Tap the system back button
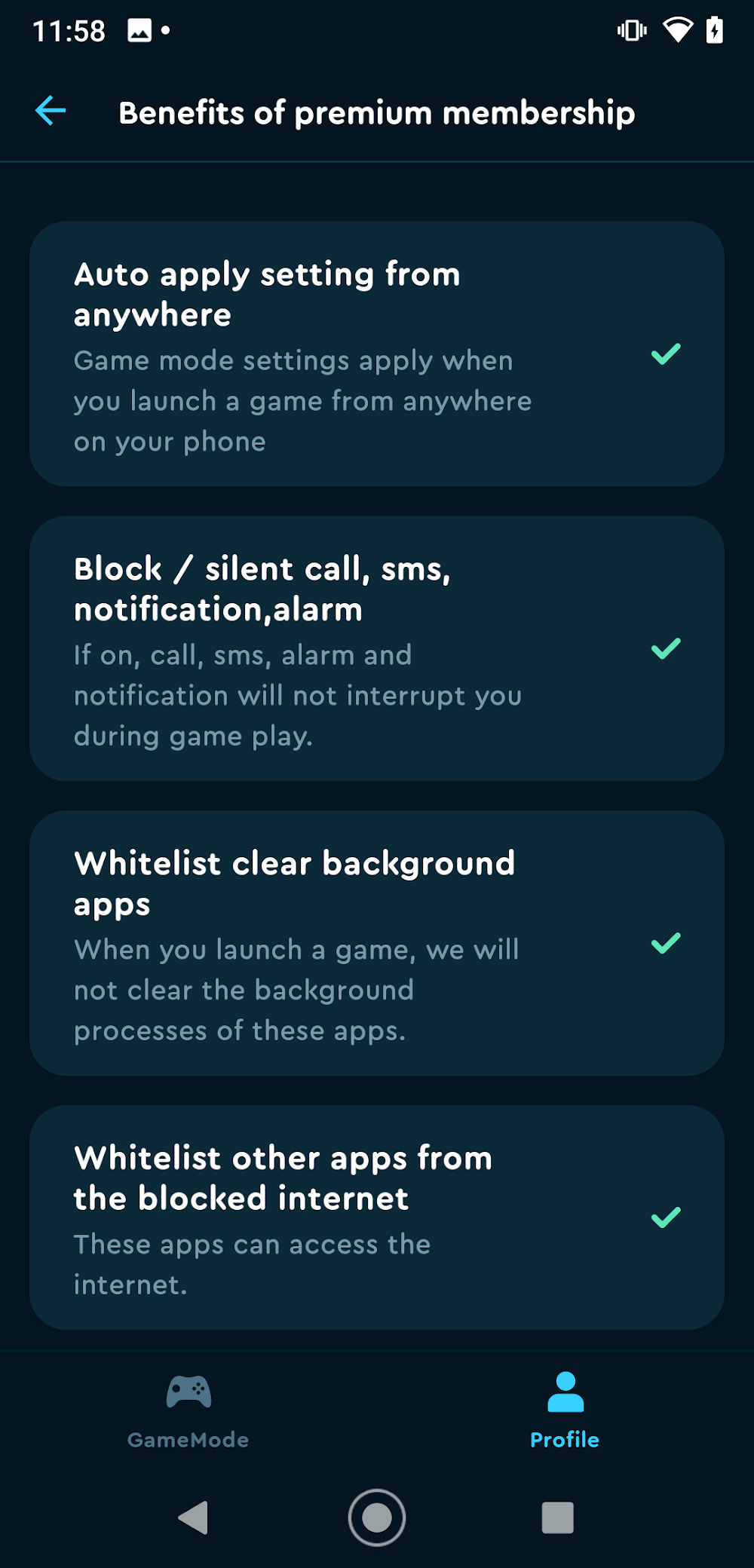Viewport: 754px width, 1568px height. [x=194, y=1517]
